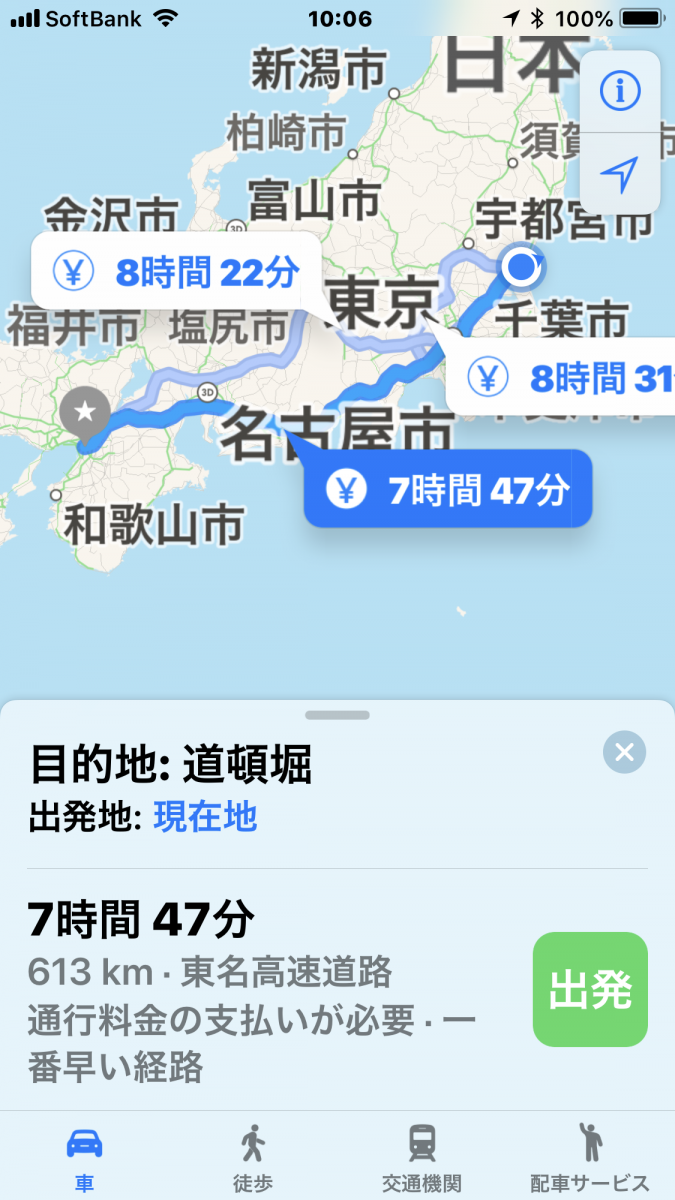Viewport: 675px width, 1200px height.
Task: Close the directions panel
Action: [x=625, y=752]
